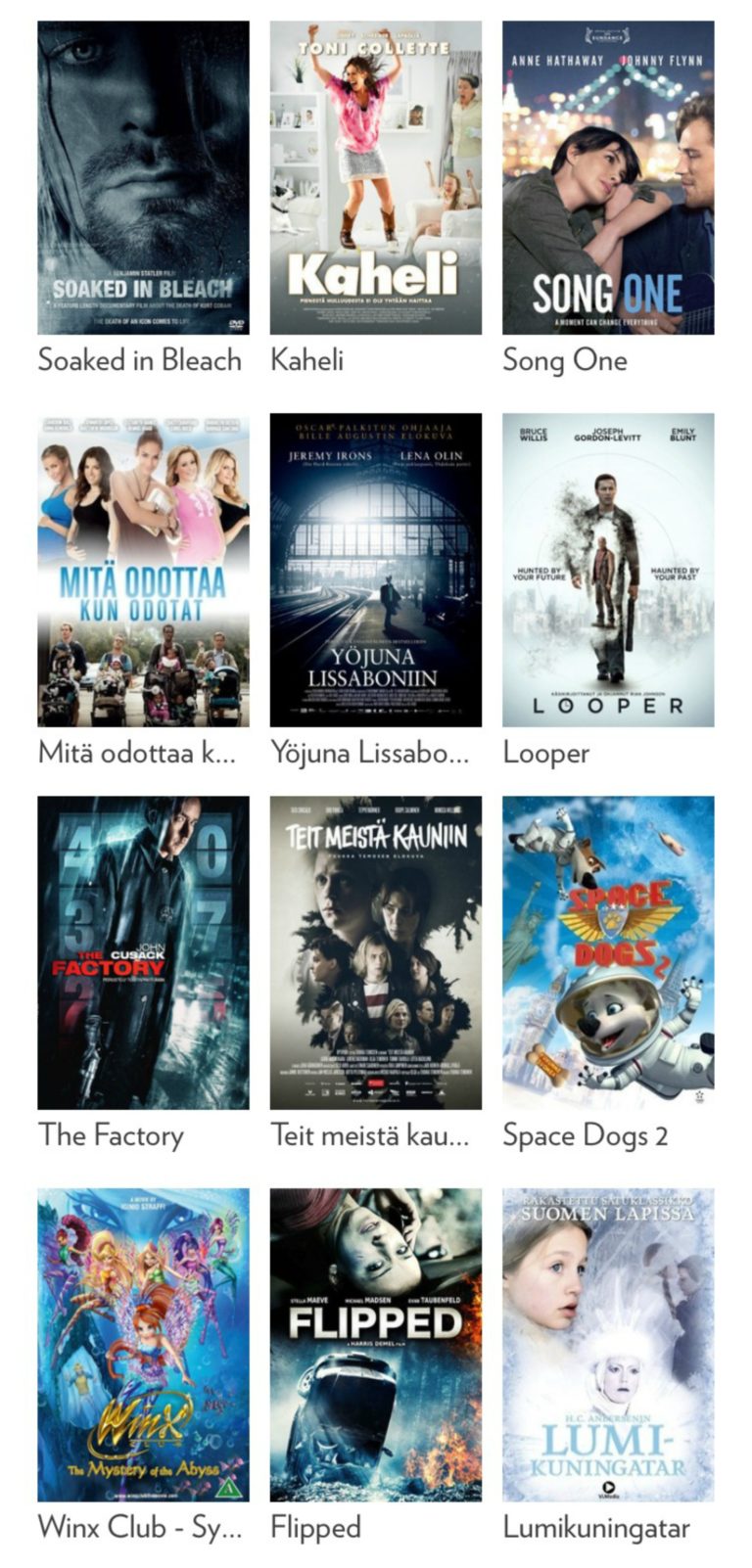Open Yöjuna Lissaboniin movie
The width and height of the screenshot is (752, 1568).
(x=376, y=570)
